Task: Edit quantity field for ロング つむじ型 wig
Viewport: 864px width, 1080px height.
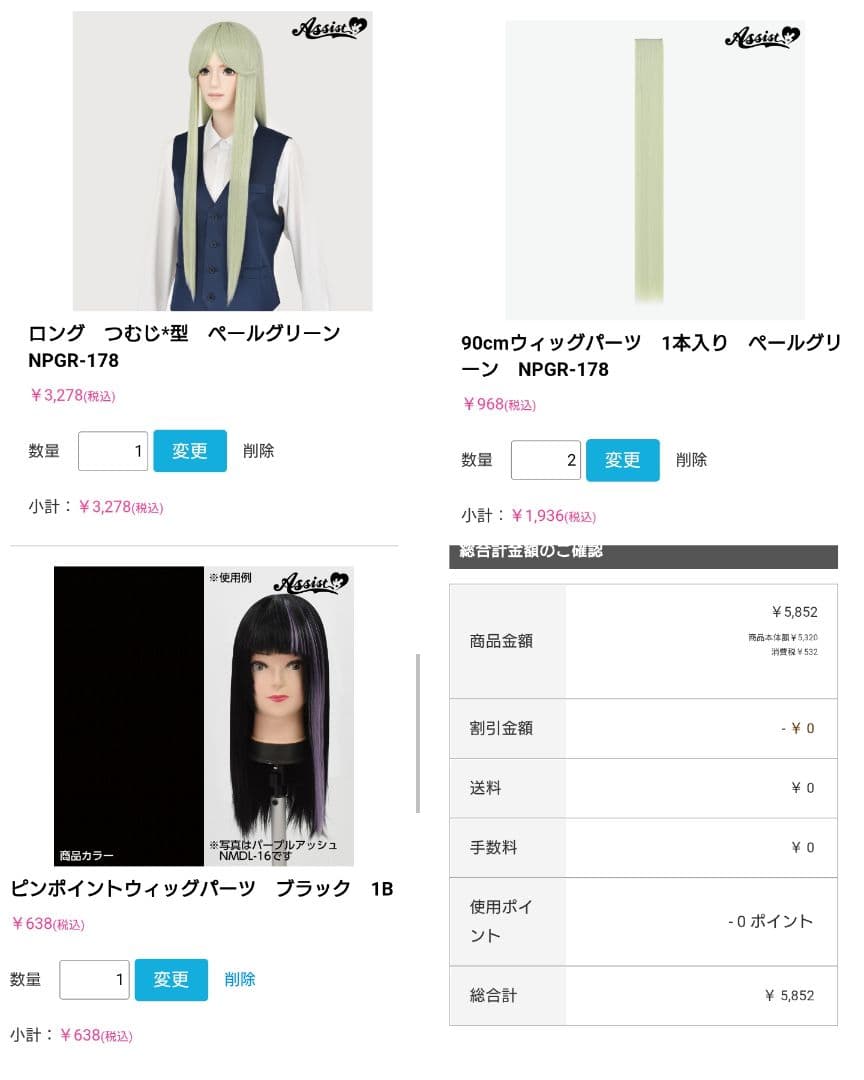Action: (113, 451)
